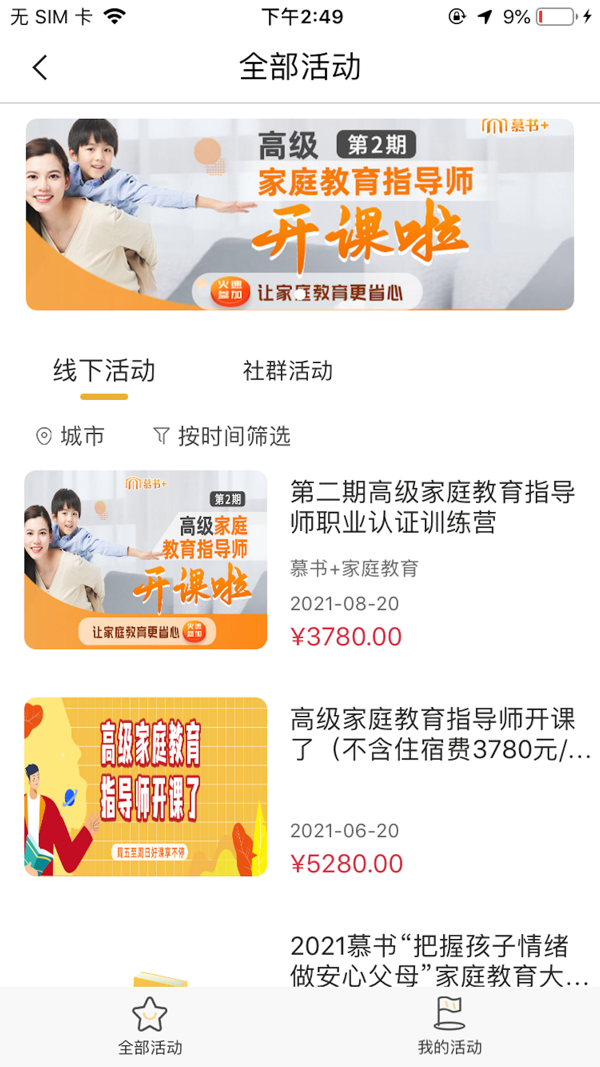Select 全部活动 in the bottom bar

(x=150, y=1027)
